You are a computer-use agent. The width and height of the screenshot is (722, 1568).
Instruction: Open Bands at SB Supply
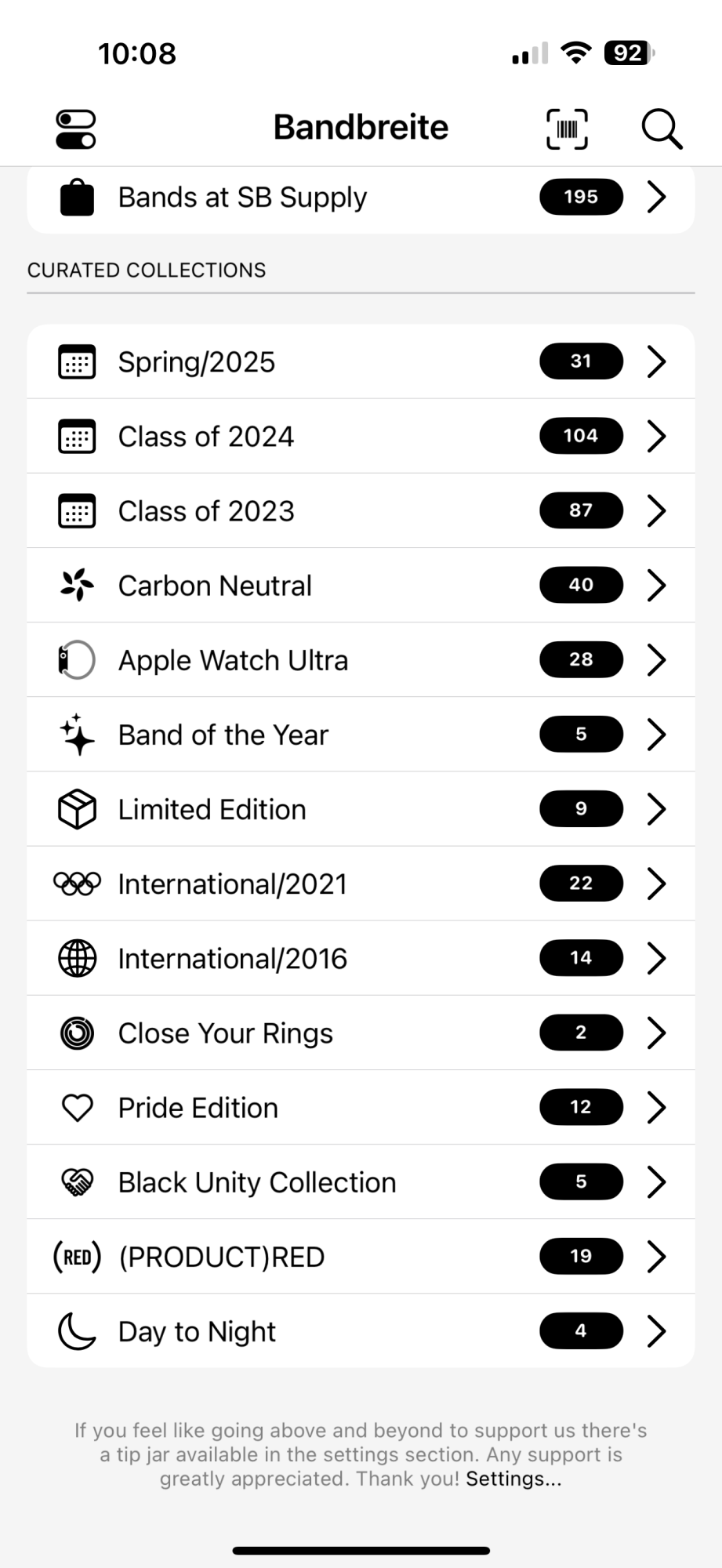click(x=361, y=198)
